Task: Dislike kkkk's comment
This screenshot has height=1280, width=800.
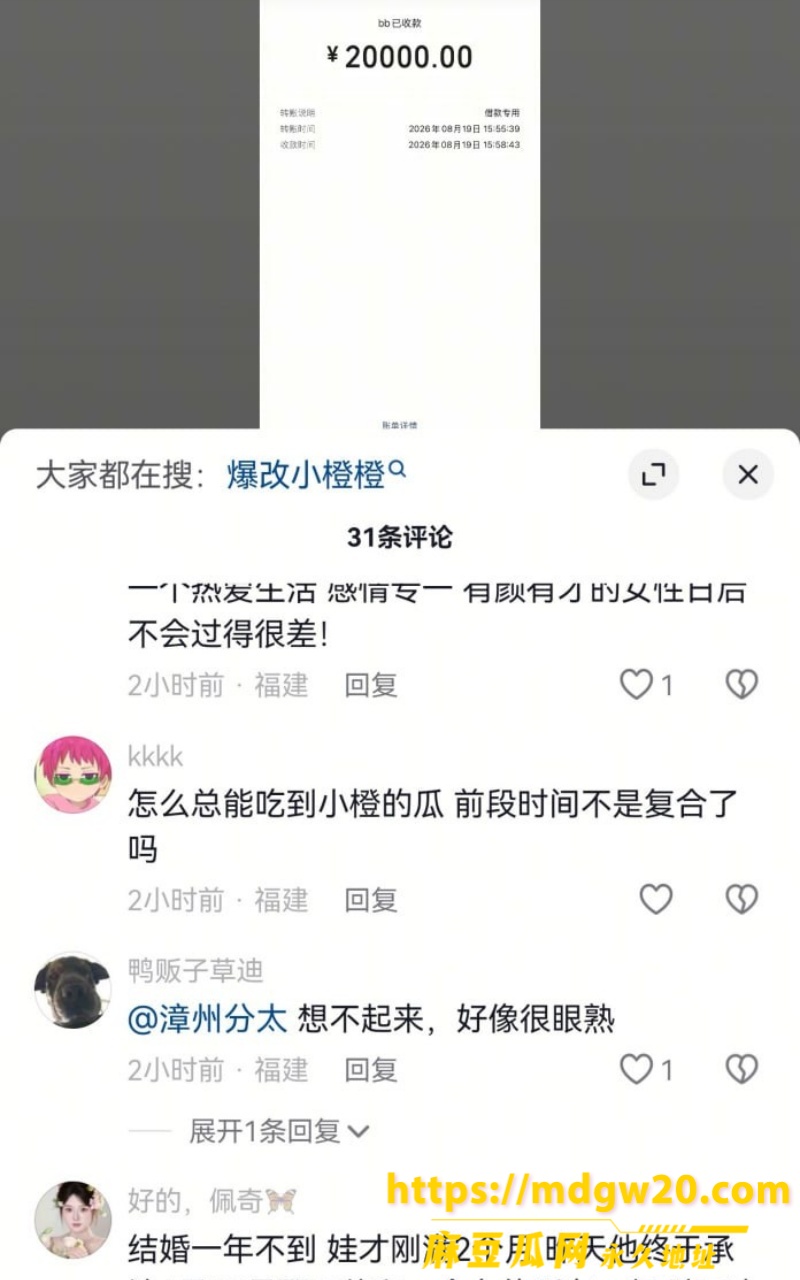Action: click(x=741, y=900)
